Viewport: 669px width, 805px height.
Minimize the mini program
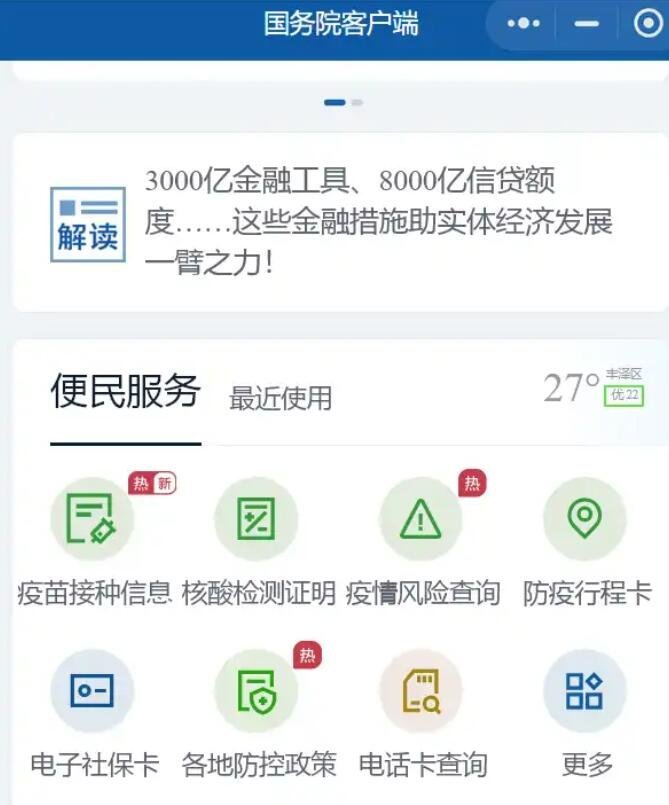point(587,24)
